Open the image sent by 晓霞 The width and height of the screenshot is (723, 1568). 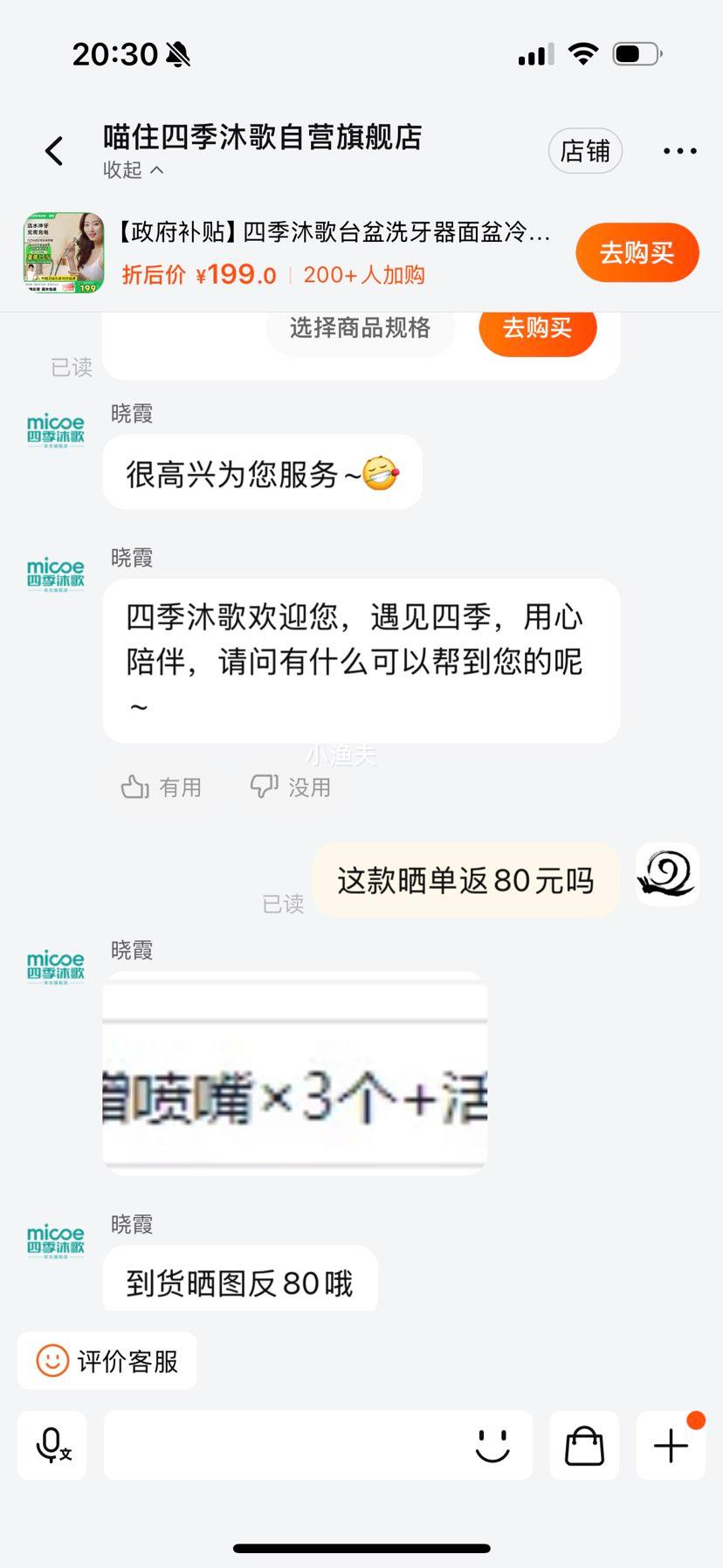tap(294, 1074)
